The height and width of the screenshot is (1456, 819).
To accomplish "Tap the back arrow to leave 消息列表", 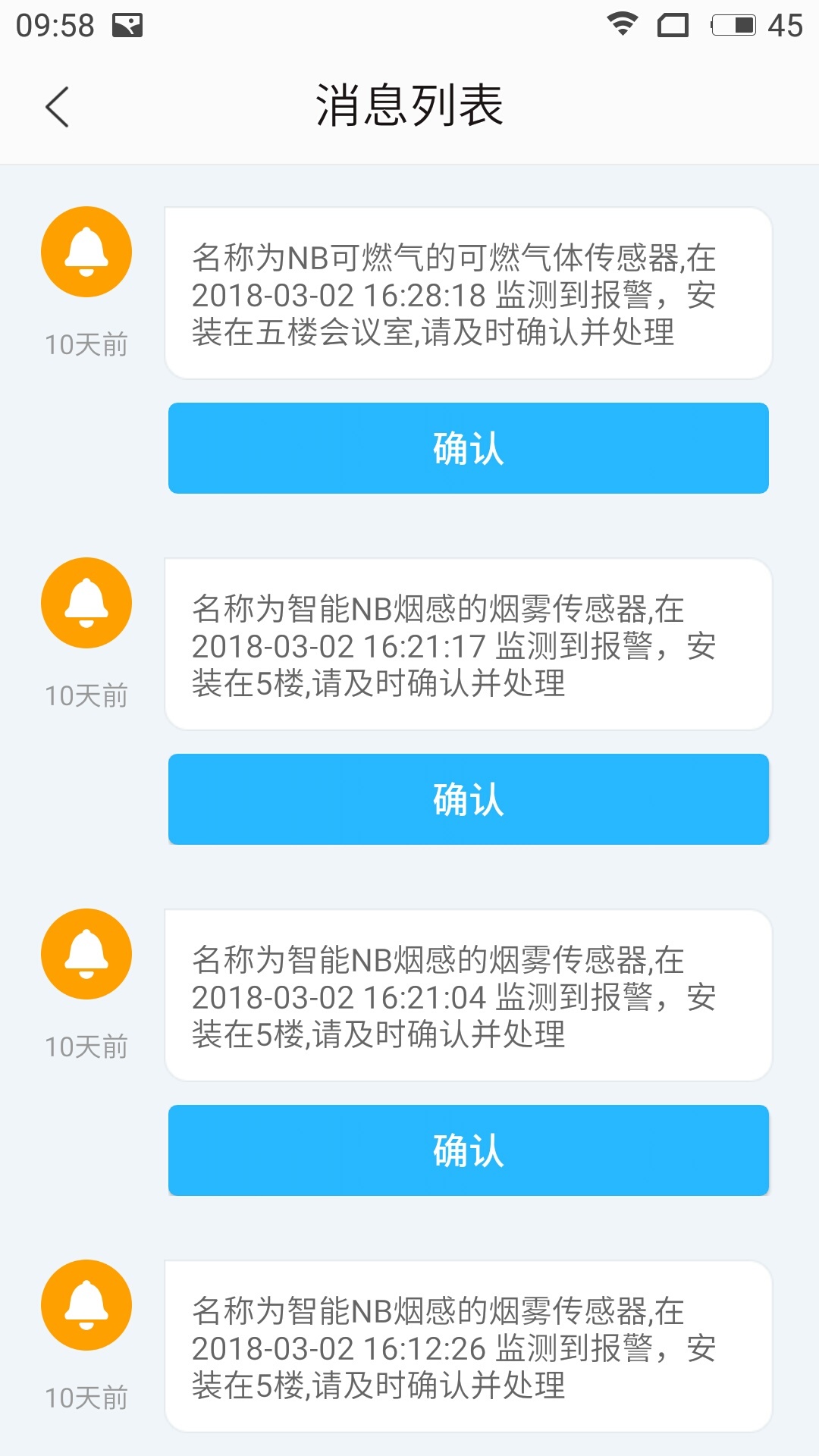I will 58,108.
